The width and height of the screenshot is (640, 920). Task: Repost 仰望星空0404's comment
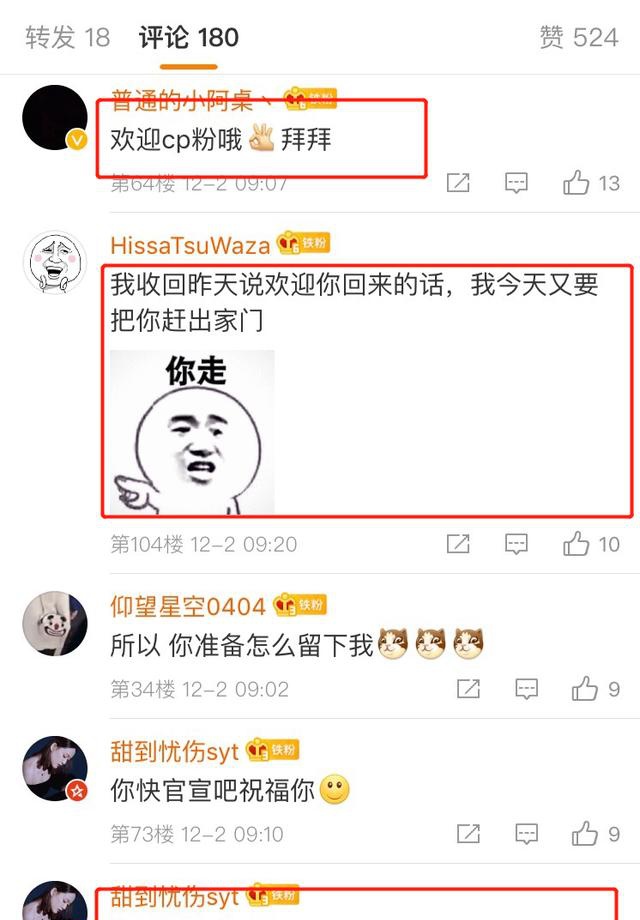coord(468,689)
